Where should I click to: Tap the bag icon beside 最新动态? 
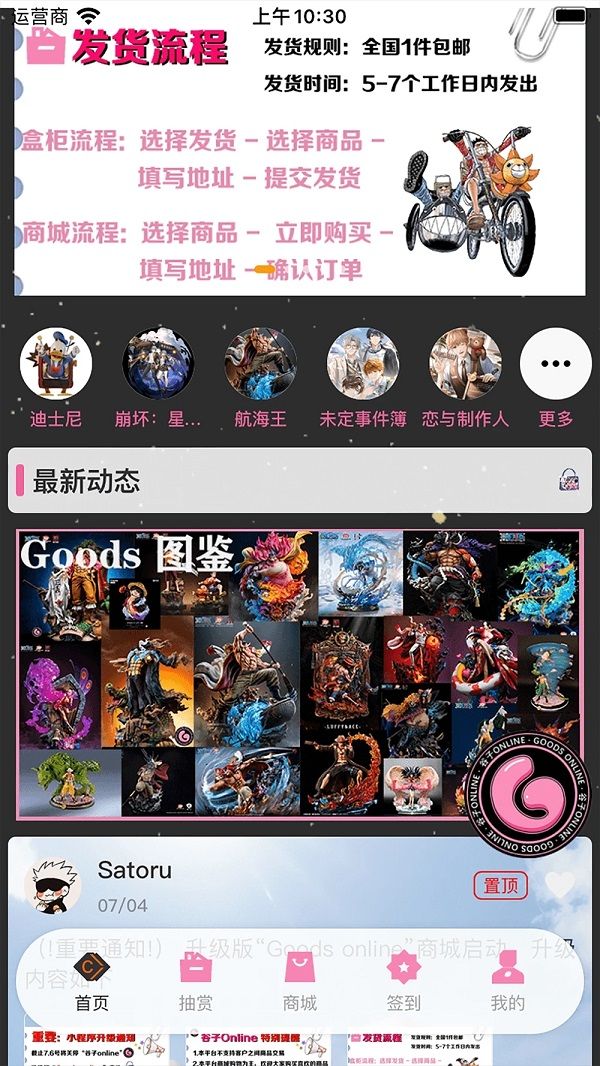(x=569, y=479)
